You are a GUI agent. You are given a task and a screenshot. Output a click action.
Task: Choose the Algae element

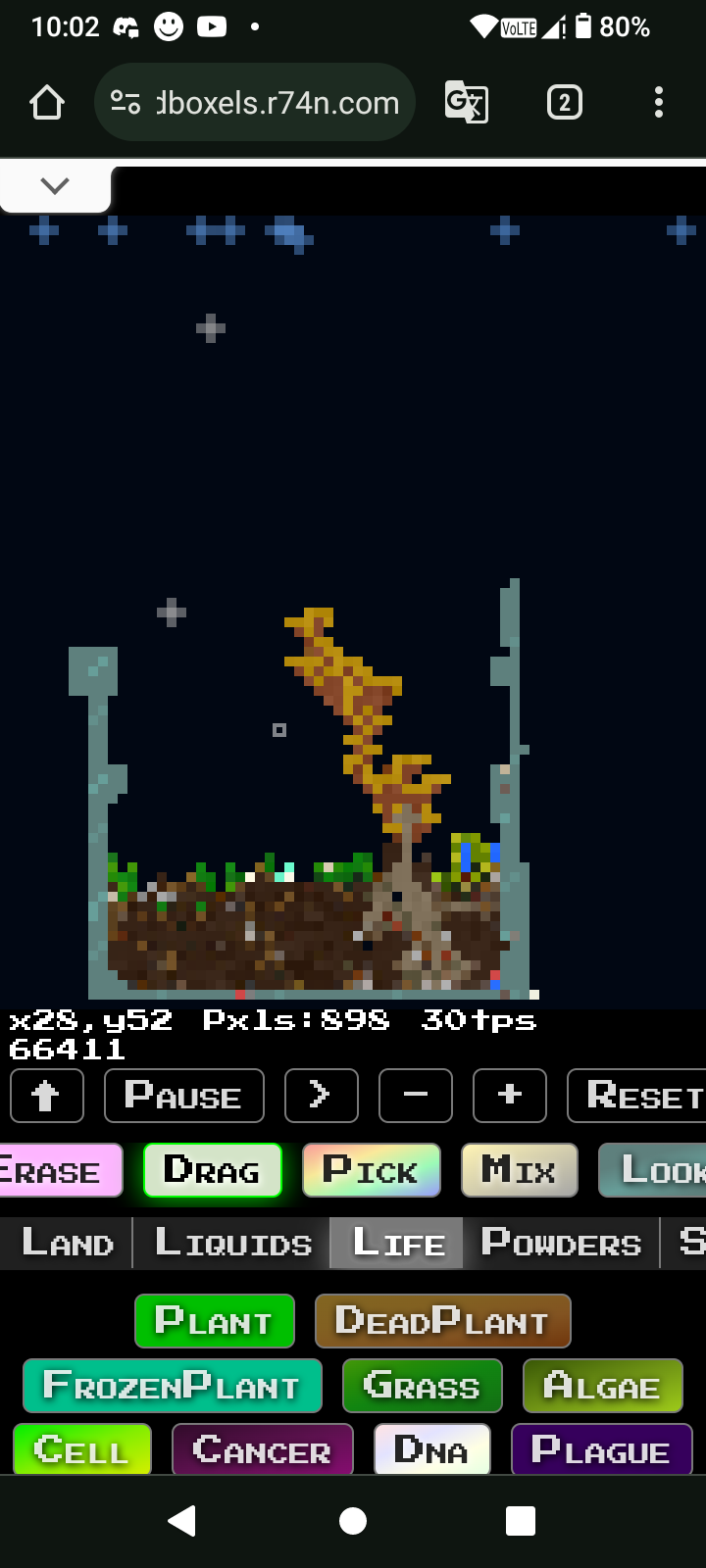point(602,1386)
